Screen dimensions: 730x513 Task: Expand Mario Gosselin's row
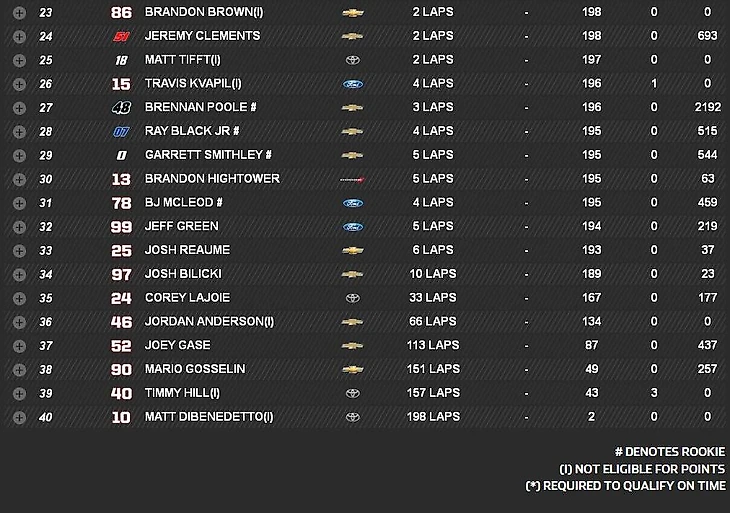click(x=18, y=369)
